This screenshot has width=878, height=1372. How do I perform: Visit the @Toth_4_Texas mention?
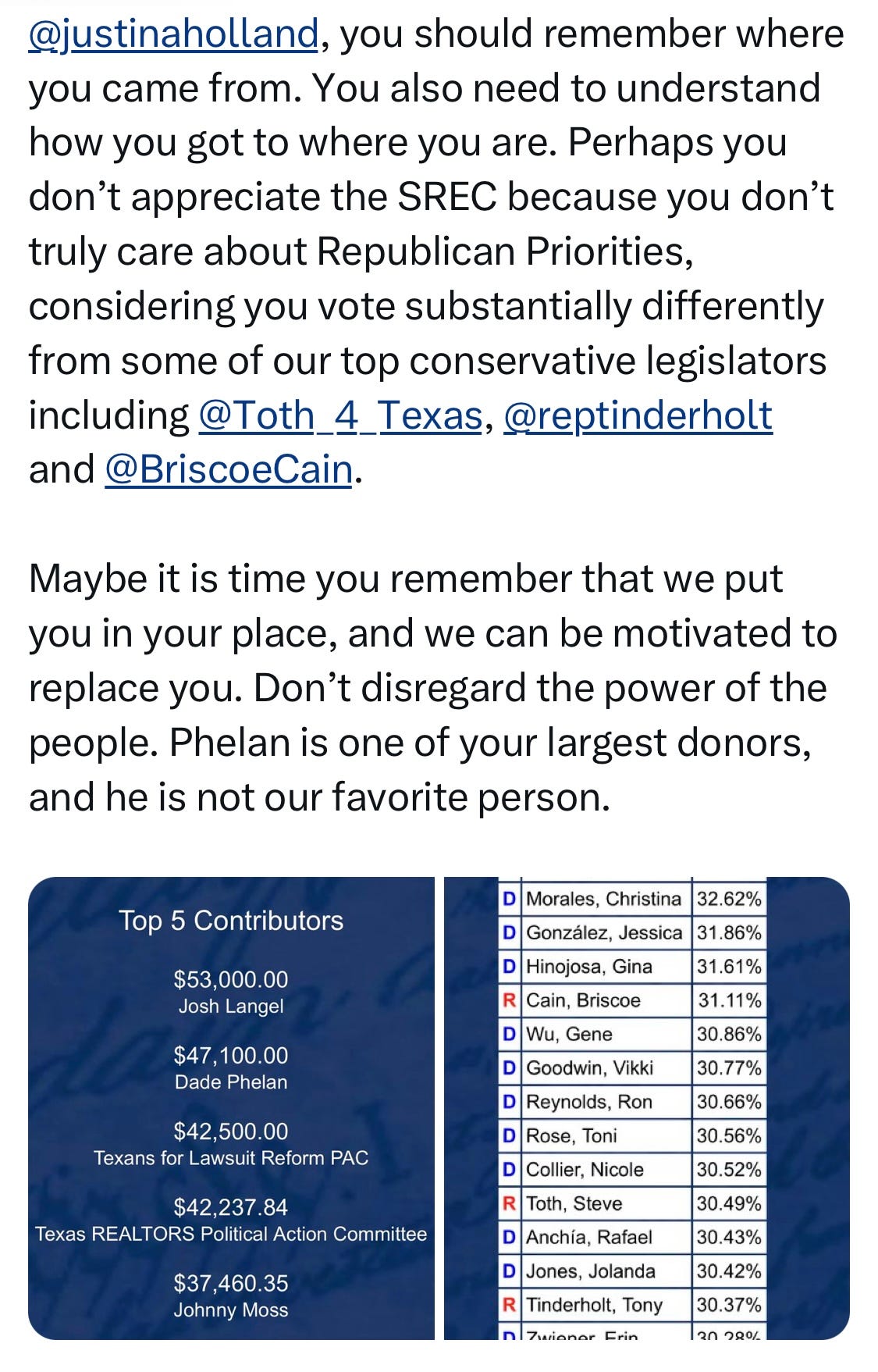tap(340, 415)
